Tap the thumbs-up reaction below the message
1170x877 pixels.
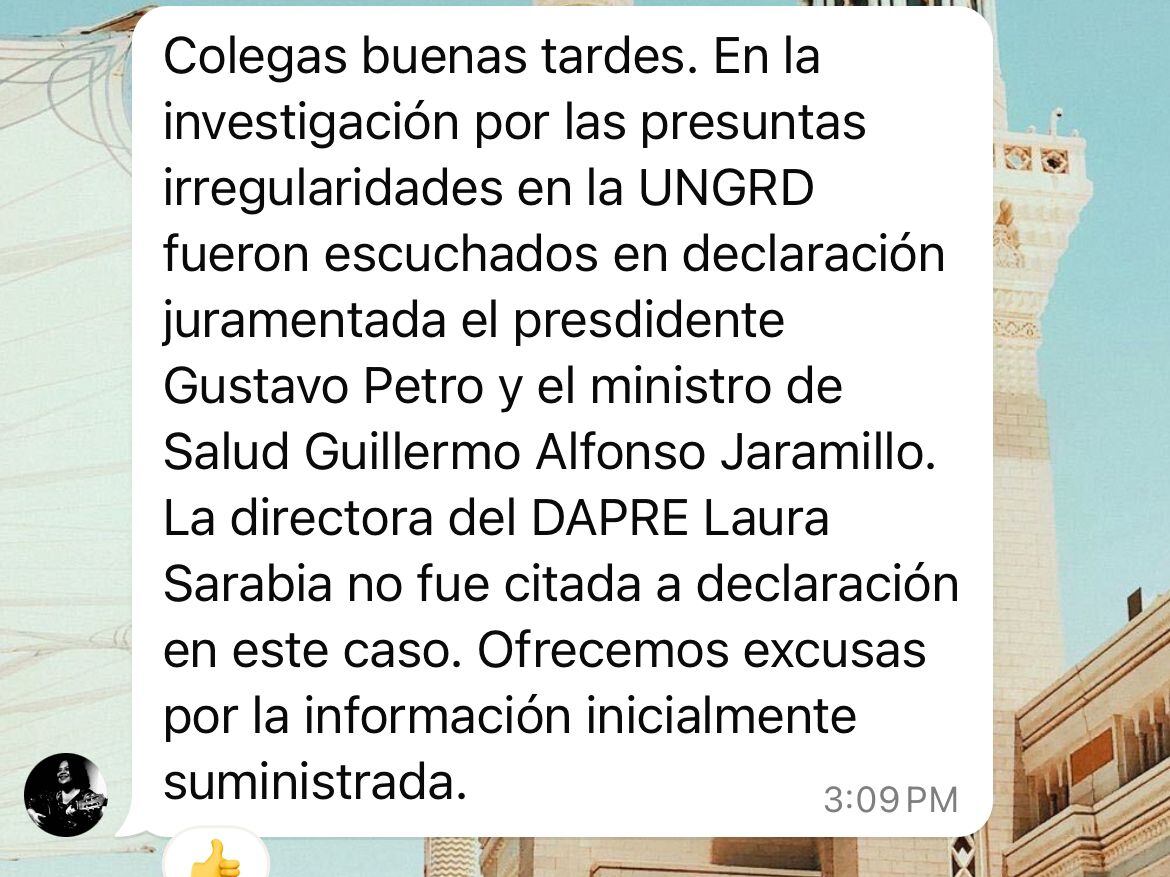[x=215, y=858]
